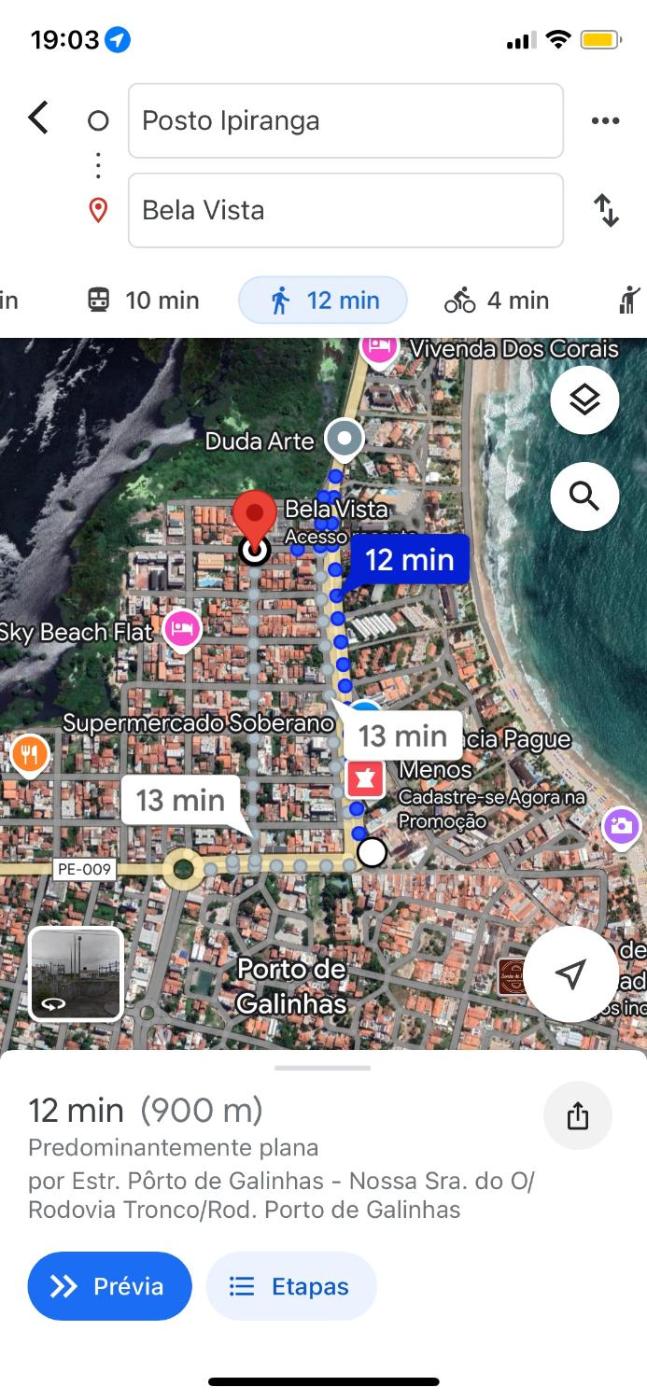Switch to transit mode, 10 min
The width and height of the screenshot is (647, 1400).
pos(144,300)
